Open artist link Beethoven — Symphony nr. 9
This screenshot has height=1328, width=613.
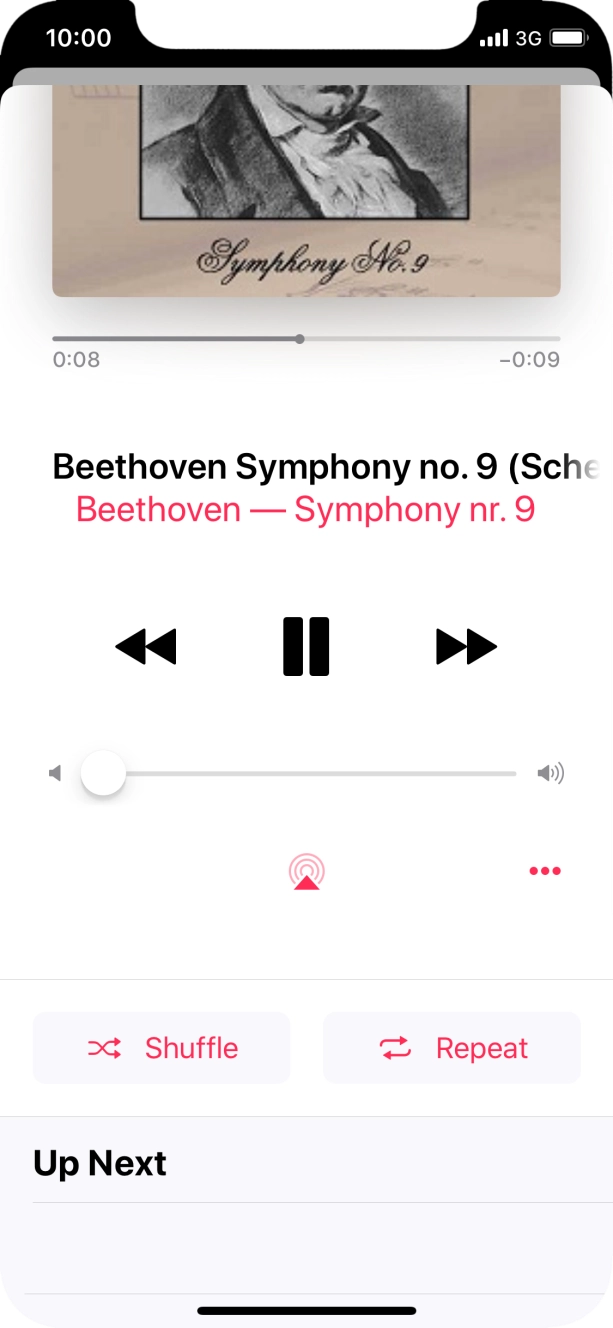point(306,510)
